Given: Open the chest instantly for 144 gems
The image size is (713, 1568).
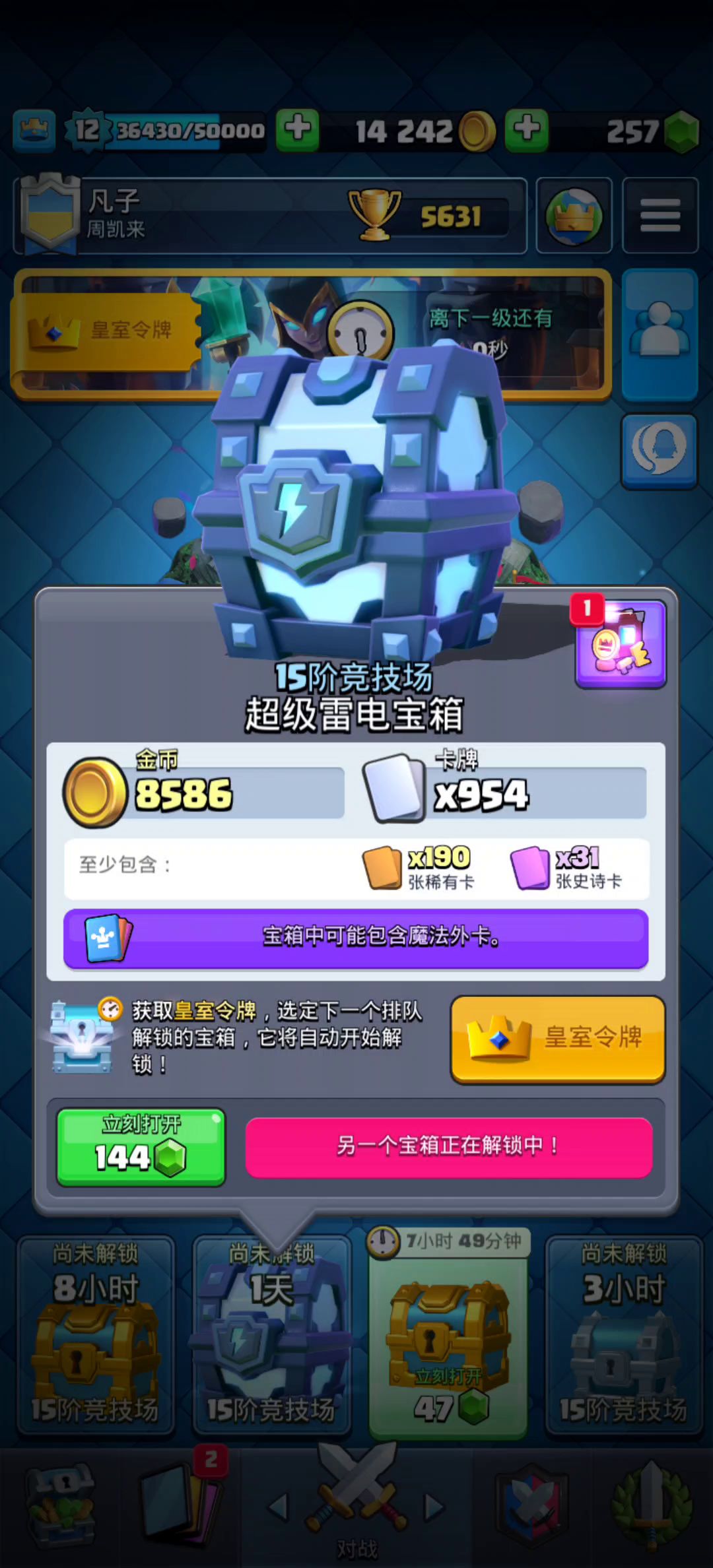Looking at the screenshot, I should tap(141, 1146).
